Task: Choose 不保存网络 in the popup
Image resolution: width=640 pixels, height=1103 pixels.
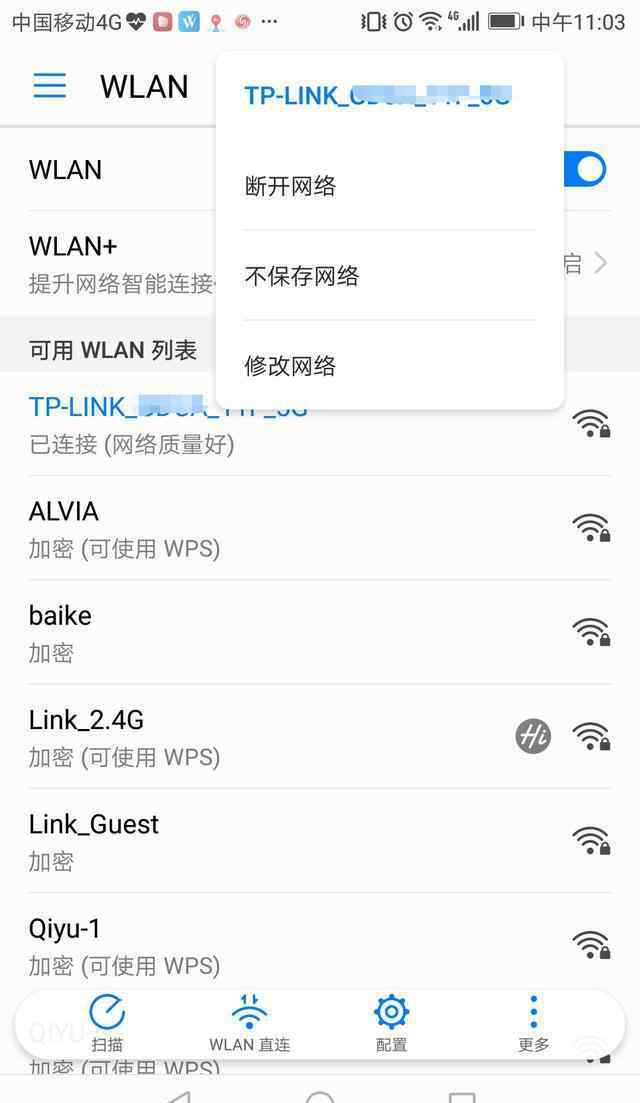Action: pyautogui.click(x=389, y=276)
